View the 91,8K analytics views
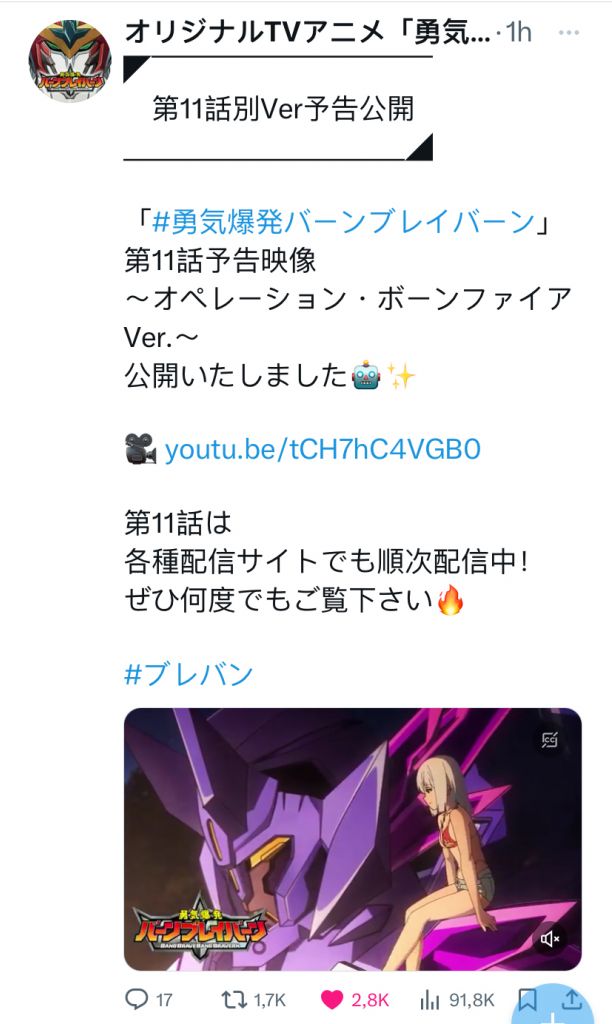The image size is (612, 1024). (x=457, y=999)
